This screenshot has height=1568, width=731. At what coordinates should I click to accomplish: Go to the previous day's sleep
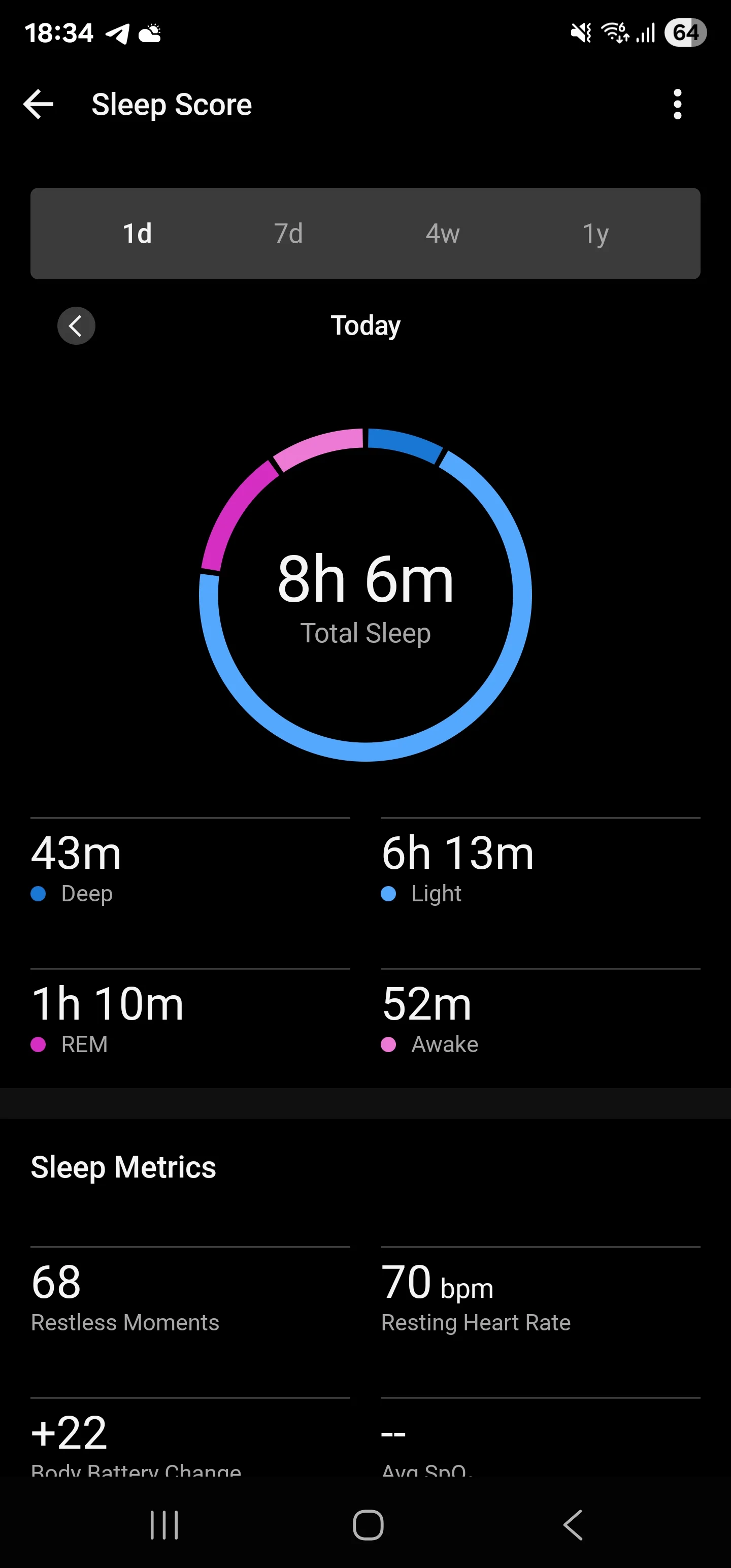click(x=76, y=325)
